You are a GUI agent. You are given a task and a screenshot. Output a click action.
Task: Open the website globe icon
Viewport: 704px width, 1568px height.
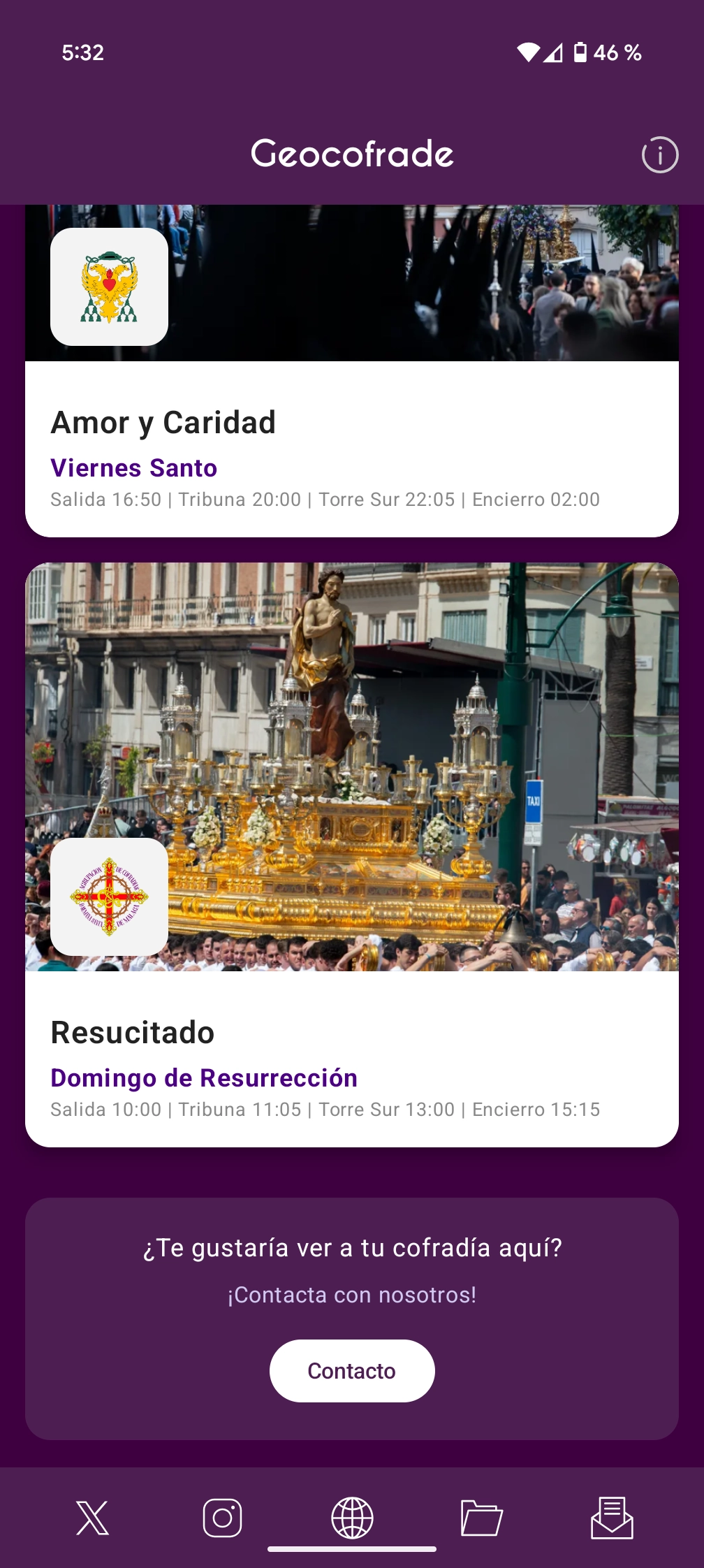[x=352, y=1518]
